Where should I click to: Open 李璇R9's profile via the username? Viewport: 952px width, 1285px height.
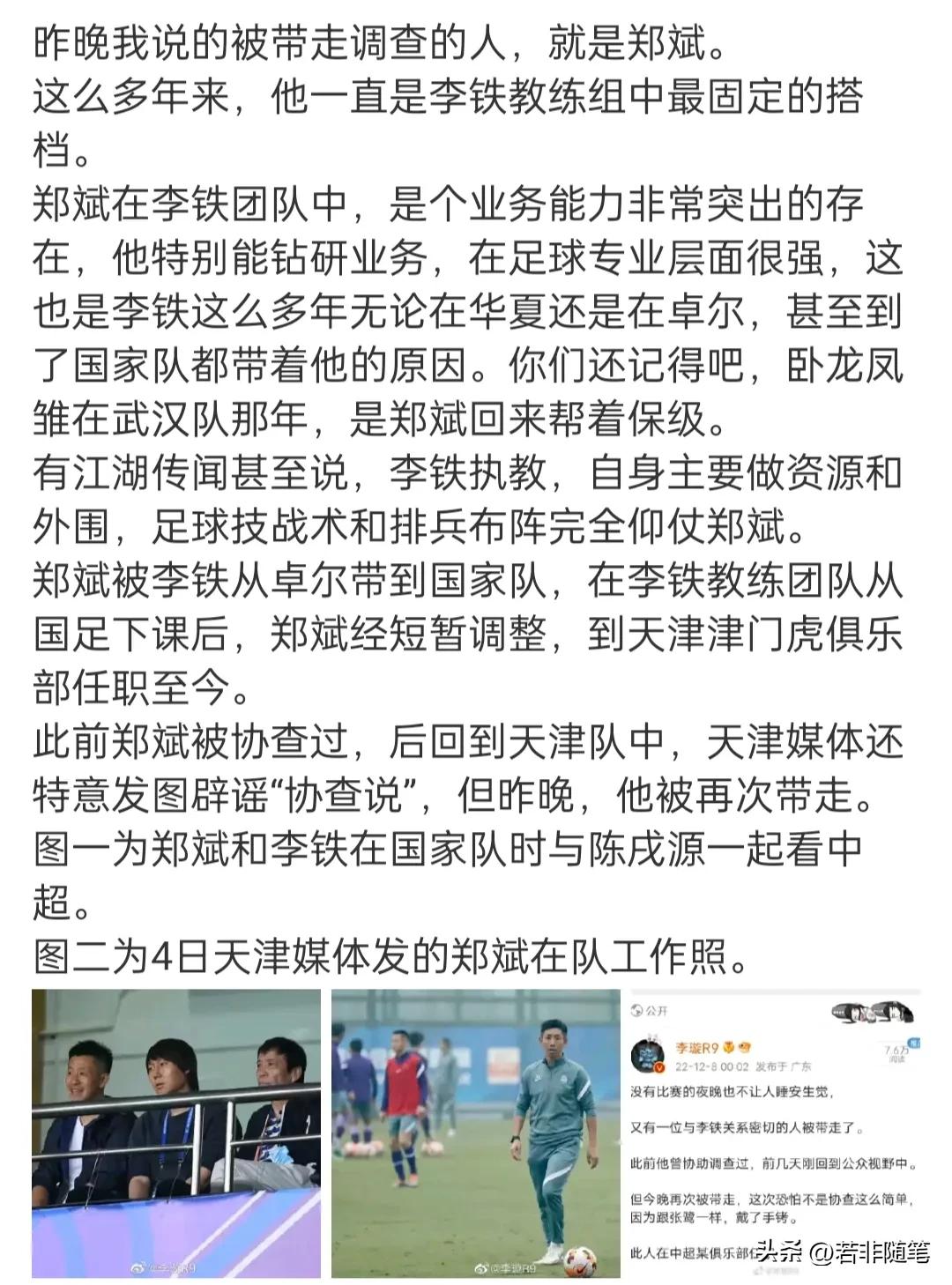697,1047
